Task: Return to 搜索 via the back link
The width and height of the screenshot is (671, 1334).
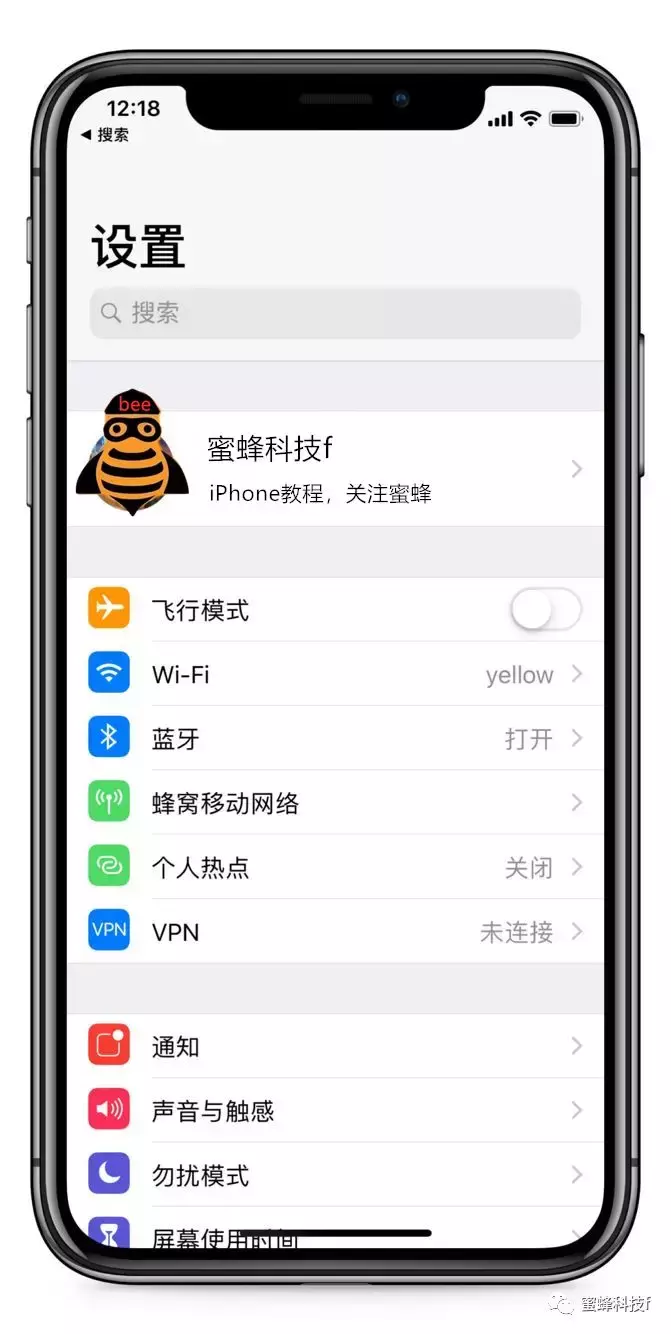Action: click(105, 135)
